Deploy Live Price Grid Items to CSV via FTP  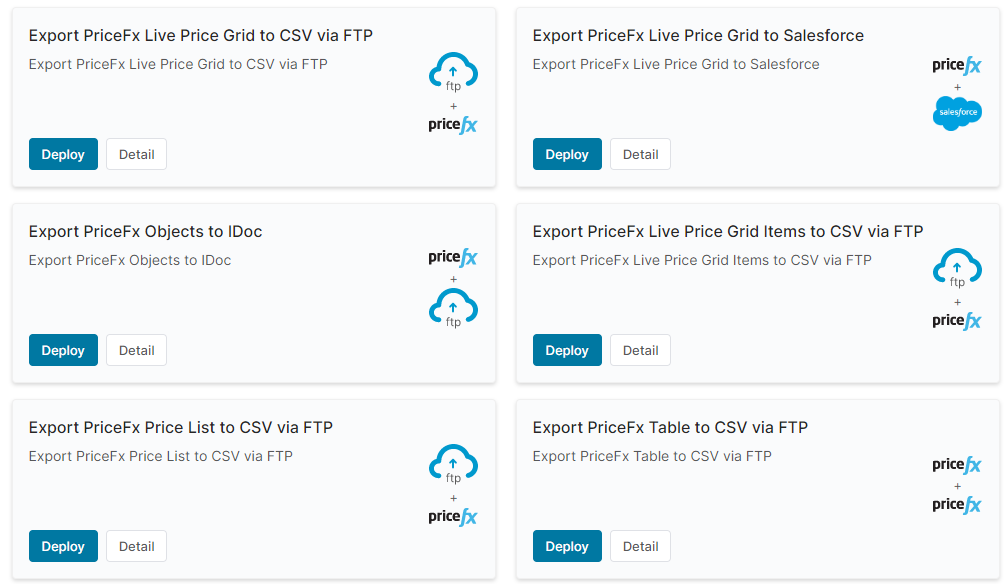pos(567,350)
